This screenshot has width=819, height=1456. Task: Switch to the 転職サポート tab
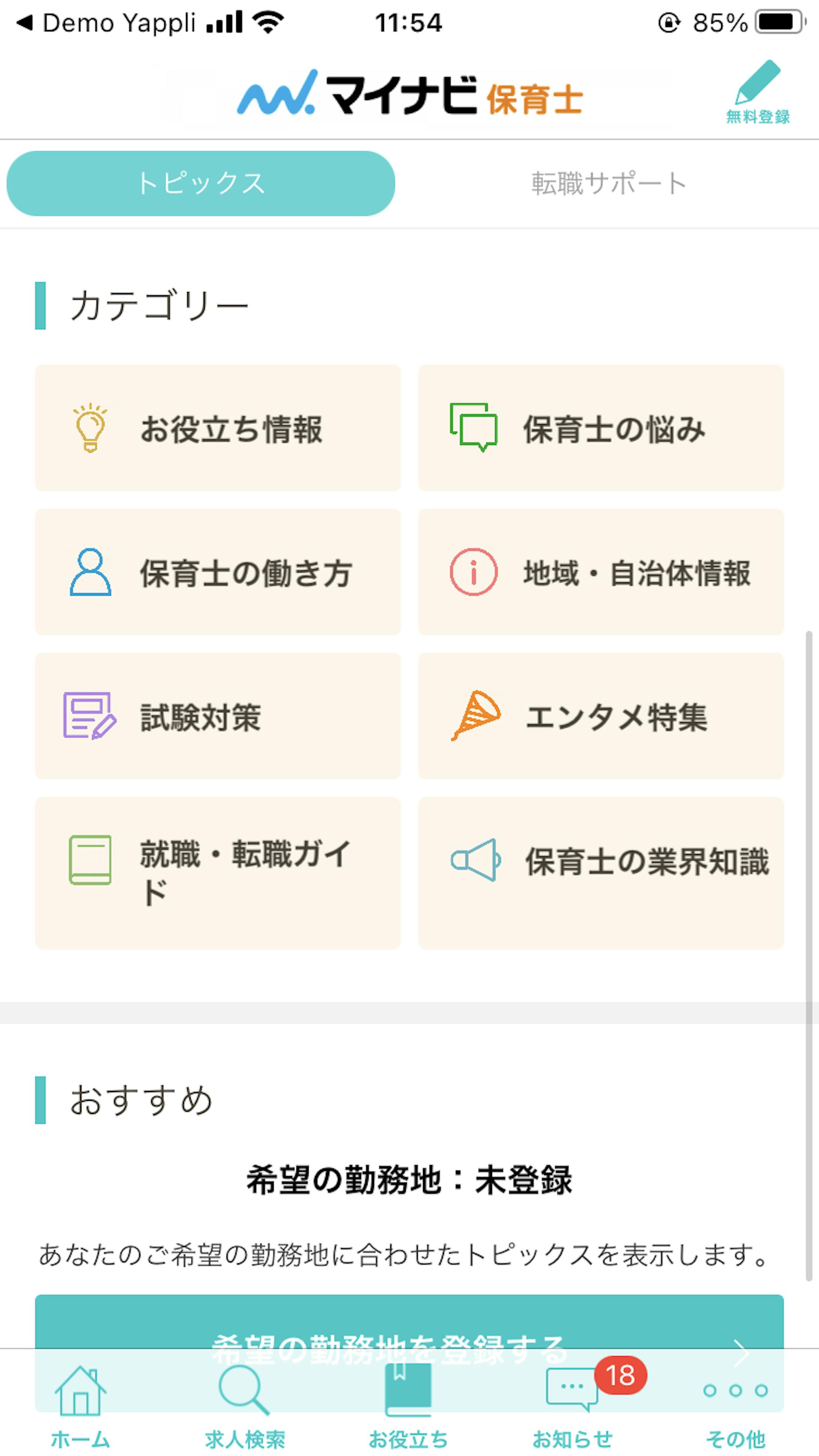[x=607, y=182]
